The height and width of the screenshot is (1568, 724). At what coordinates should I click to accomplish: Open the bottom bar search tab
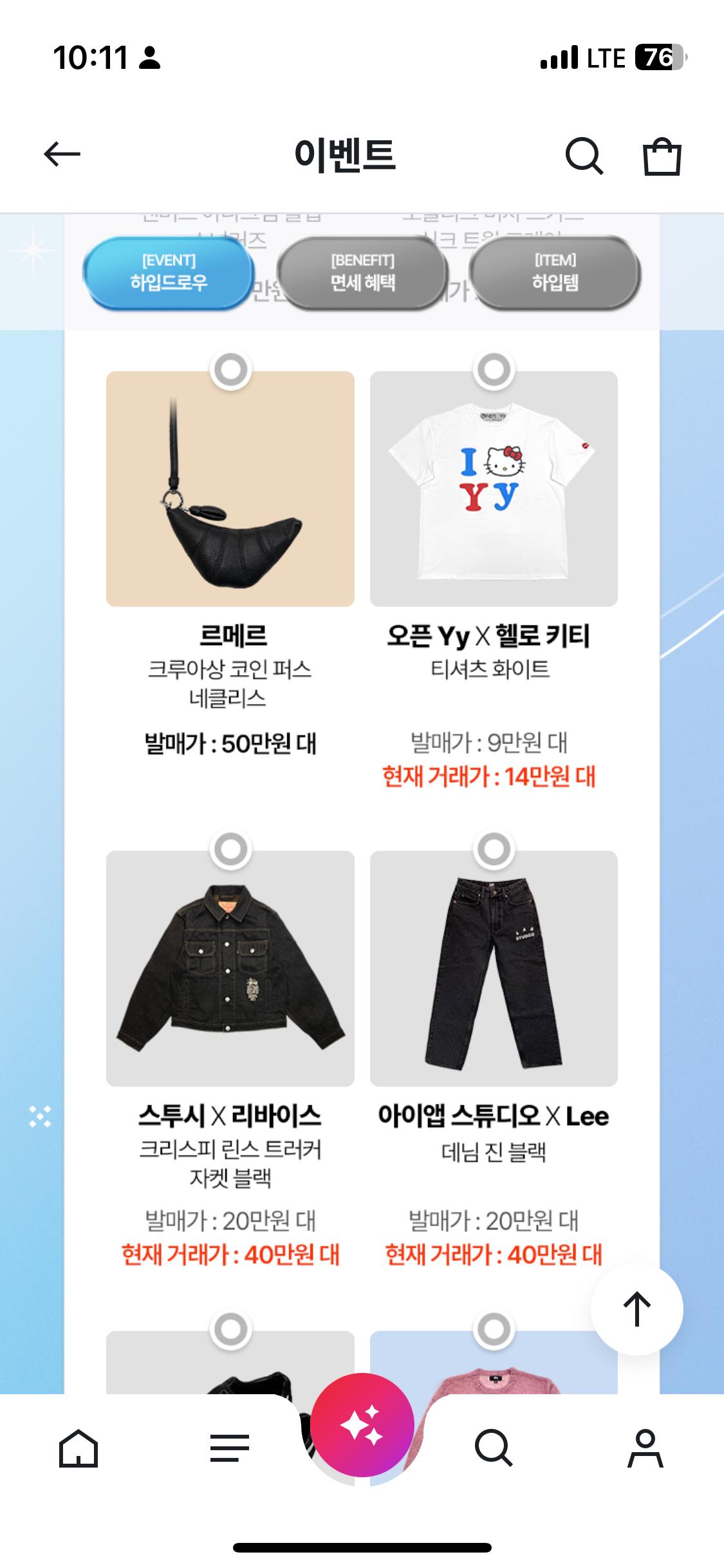tap(494, 1448)
